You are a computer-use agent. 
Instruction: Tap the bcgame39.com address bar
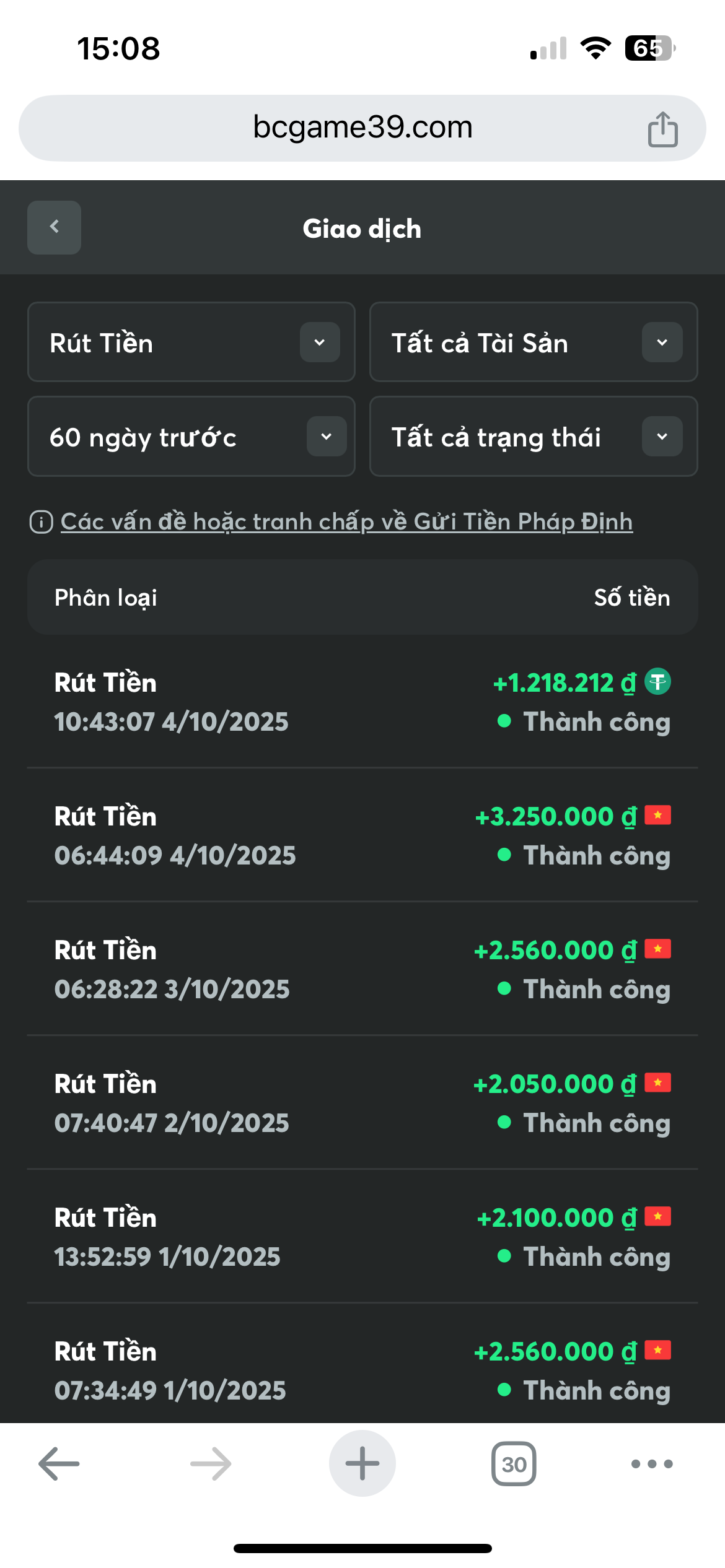pos(362,128)
